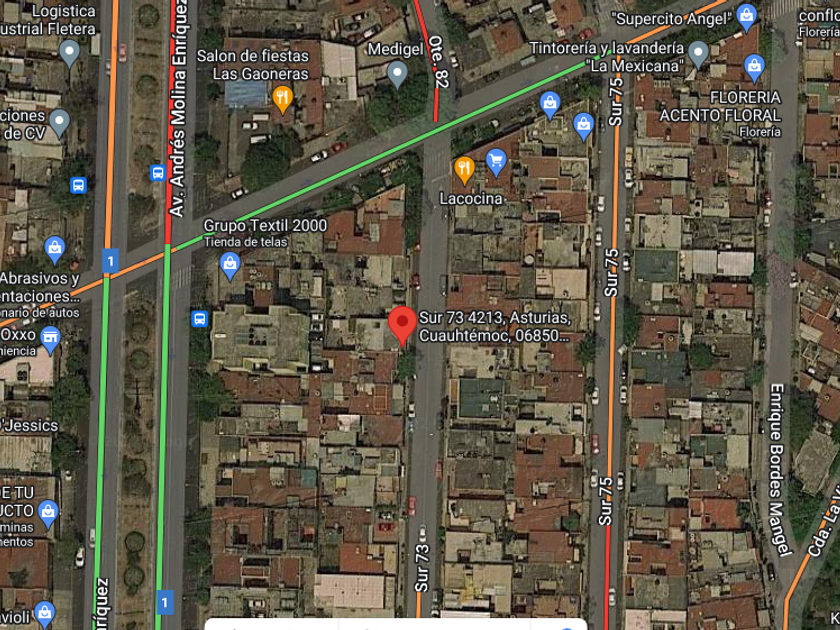Select Tintorería y lavandería La Mexicana pin
The image size is (840, 630).
[x=698, y=52]
